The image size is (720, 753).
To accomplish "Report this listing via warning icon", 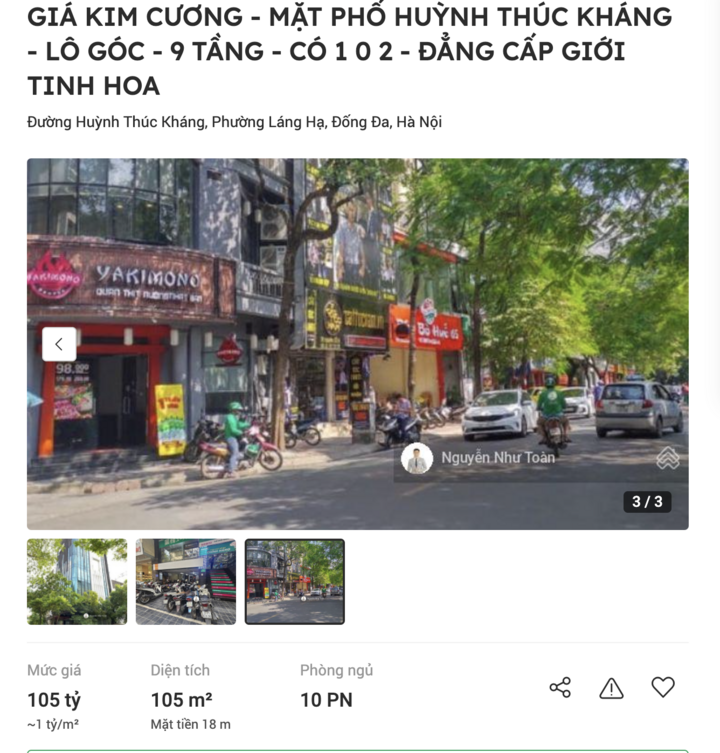I will [x=611, y=687].
